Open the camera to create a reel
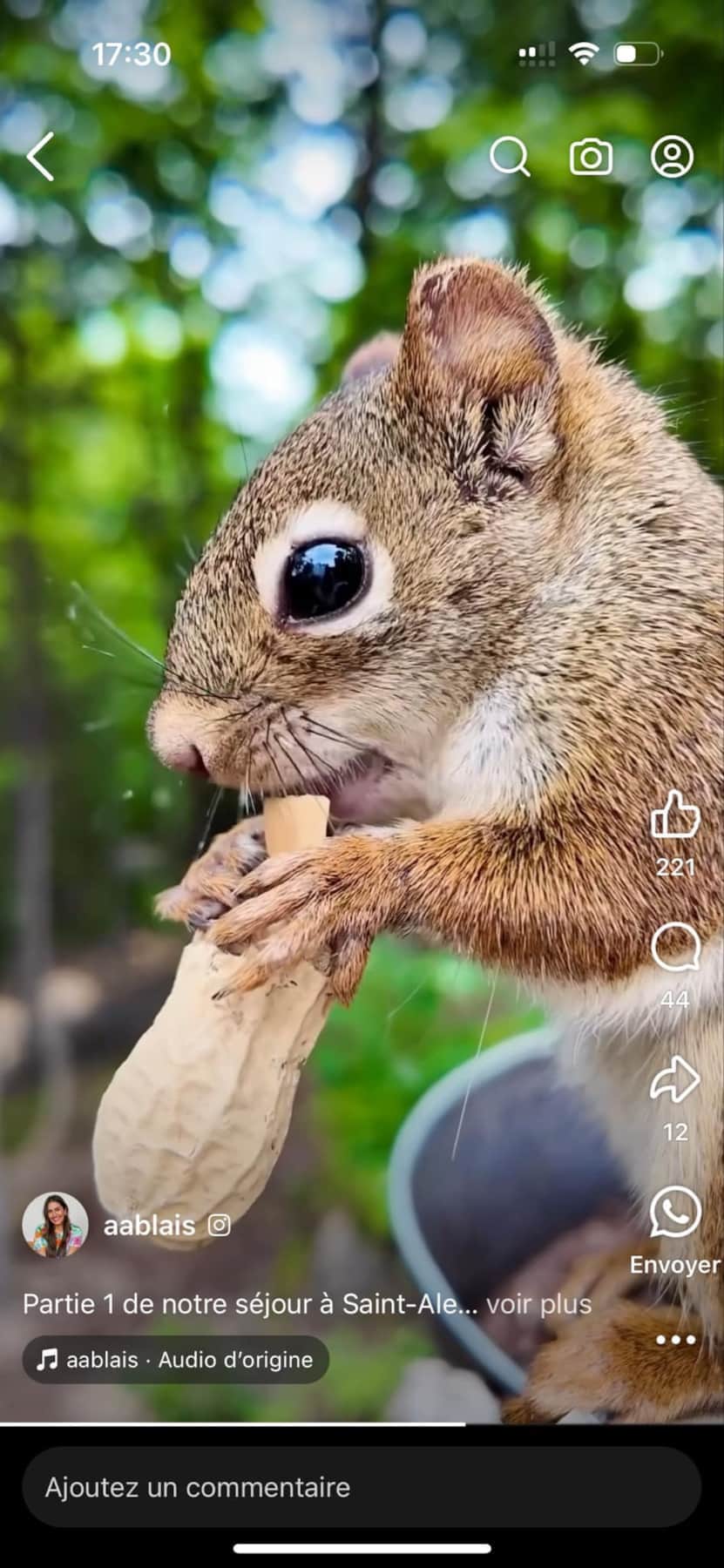This screenshot has width=724, height=1568. (591, 158)
